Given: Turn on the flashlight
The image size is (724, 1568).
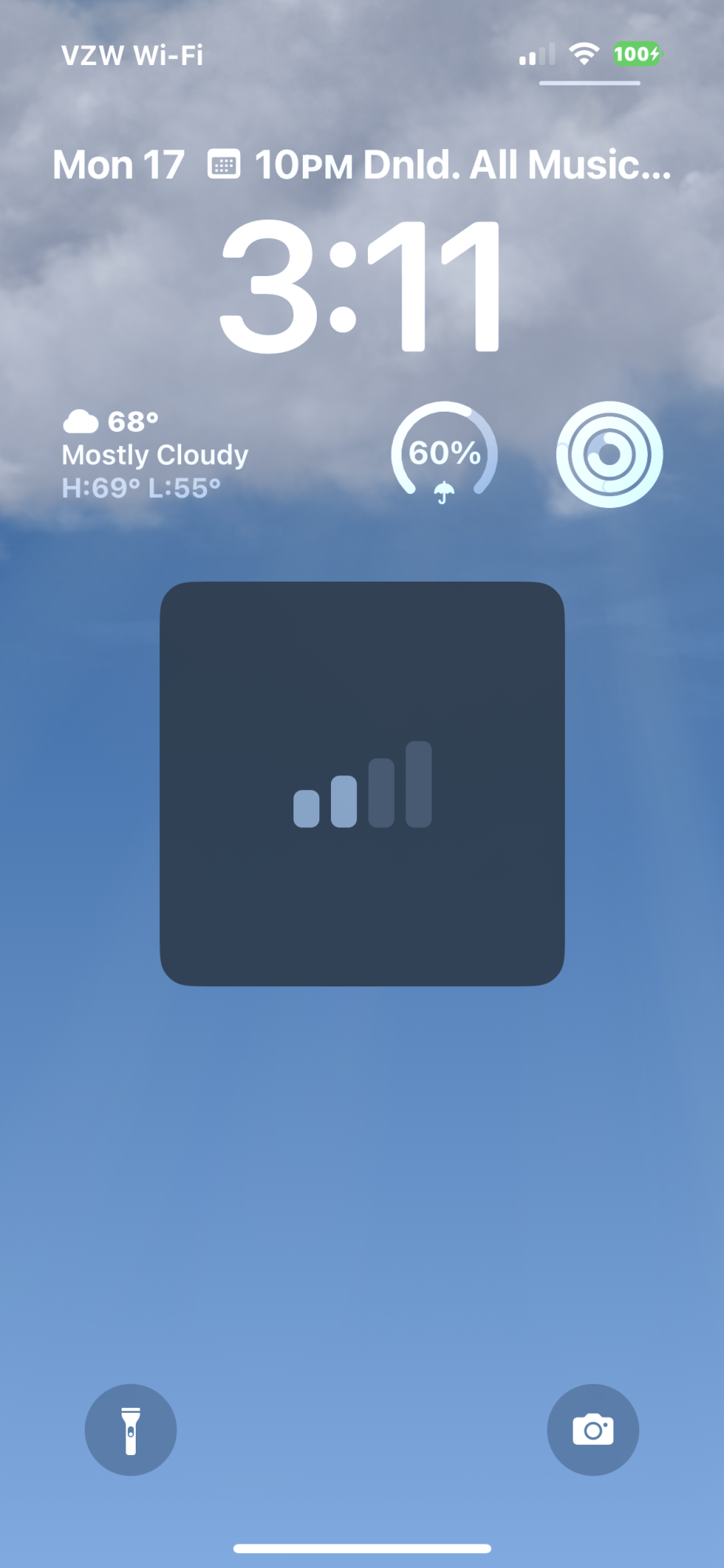Looking at the screenshot, I should click(130, 1429).
